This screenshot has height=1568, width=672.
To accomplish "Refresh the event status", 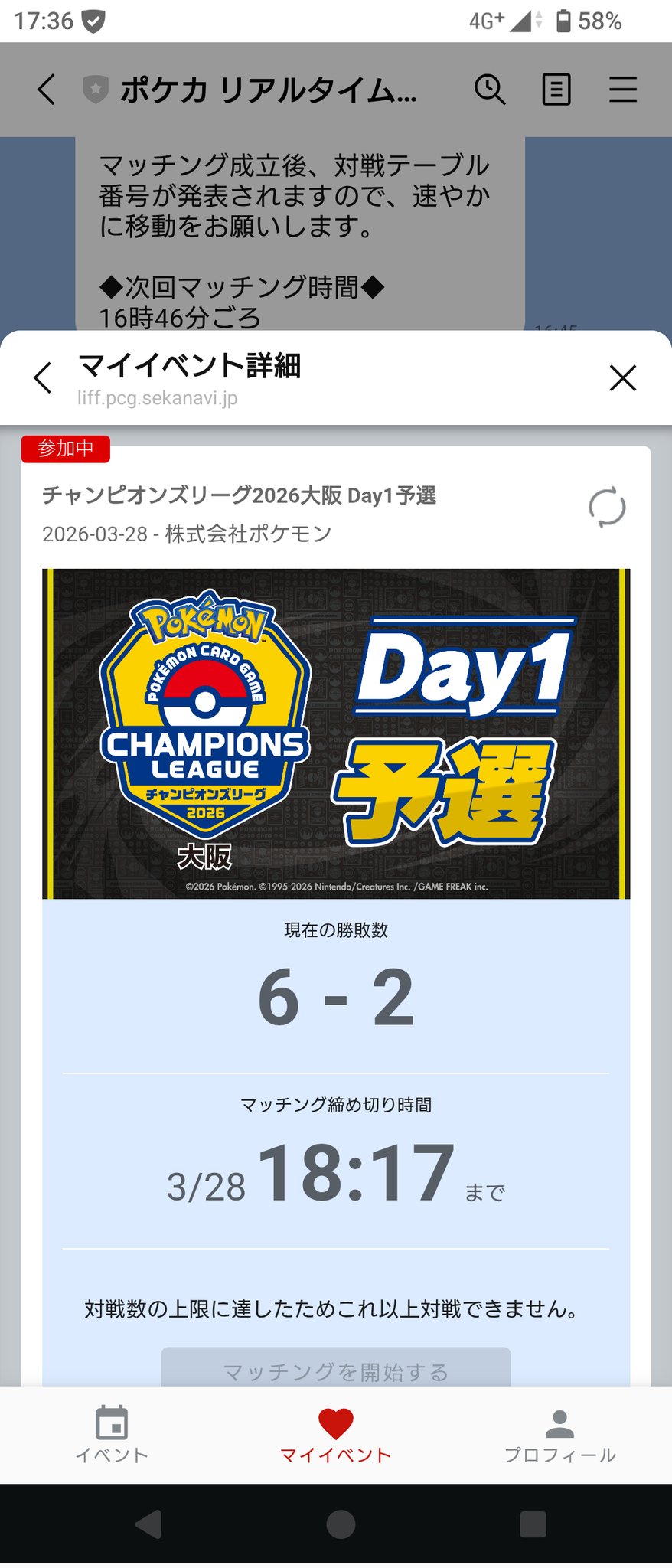I will coord(607,508).
